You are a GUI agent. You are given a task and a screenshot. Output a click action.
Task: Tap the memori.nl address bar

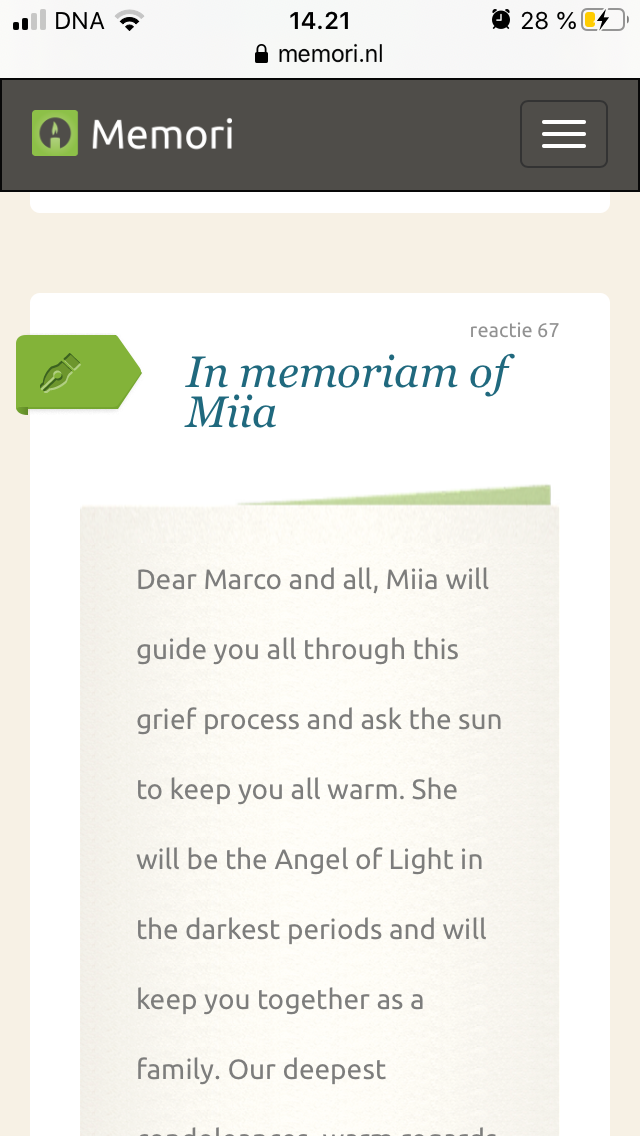tap(320, 54)
